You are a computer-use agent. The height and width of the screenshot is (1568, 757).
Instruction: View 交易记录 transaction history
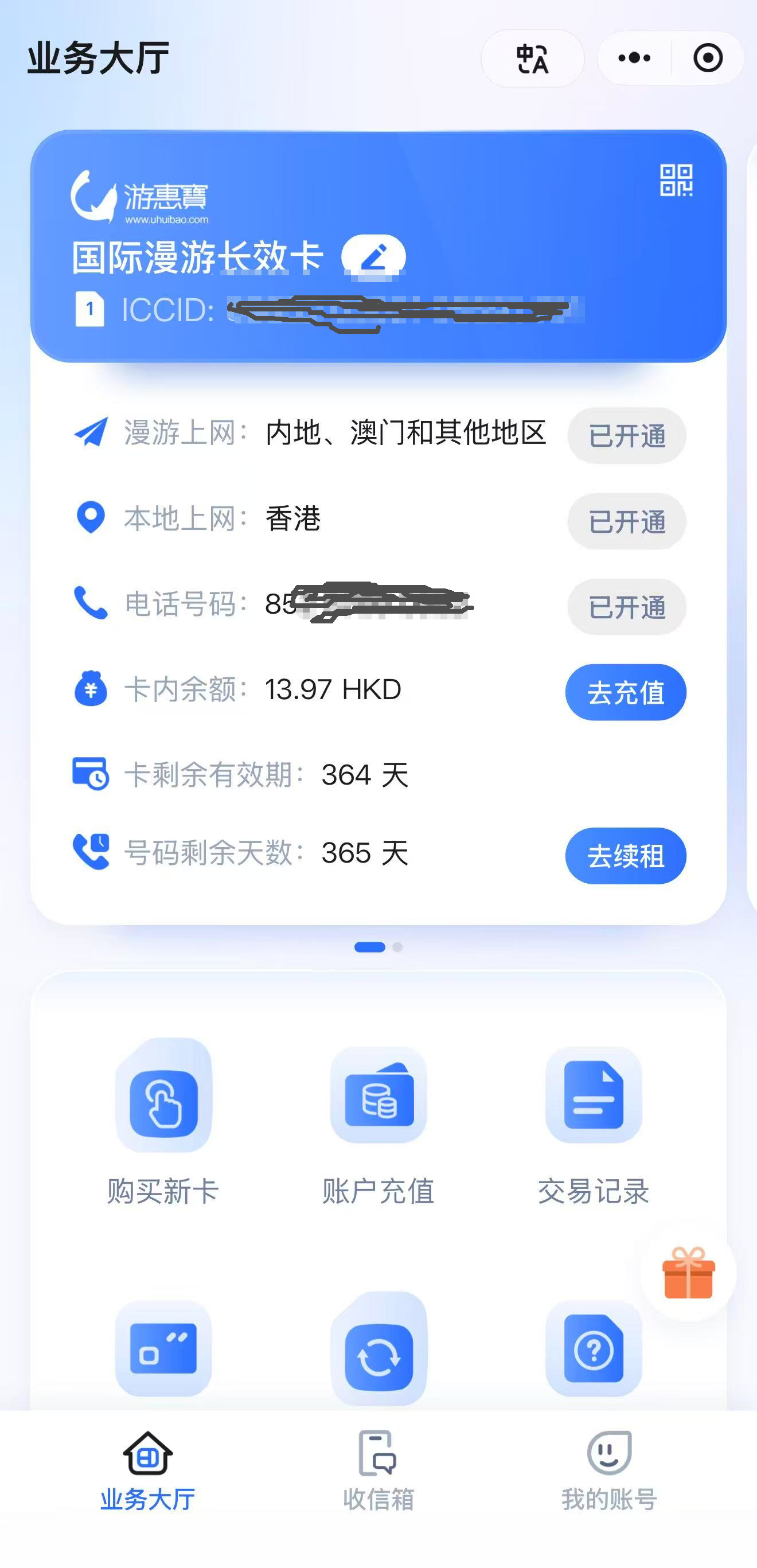pos(594,1120)
